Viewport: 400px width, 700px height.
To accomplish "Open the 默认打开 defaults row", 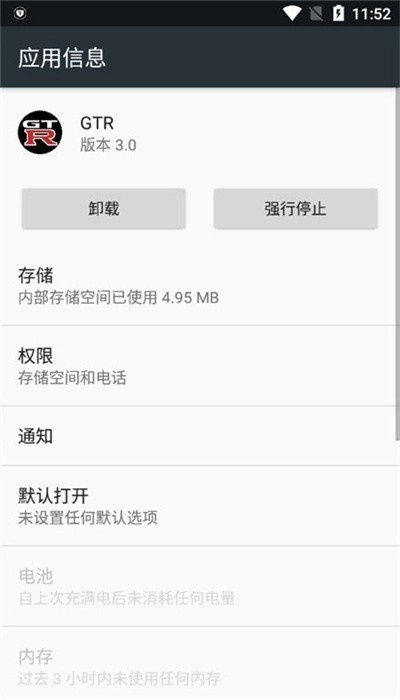I will click(x=198, y=506).
